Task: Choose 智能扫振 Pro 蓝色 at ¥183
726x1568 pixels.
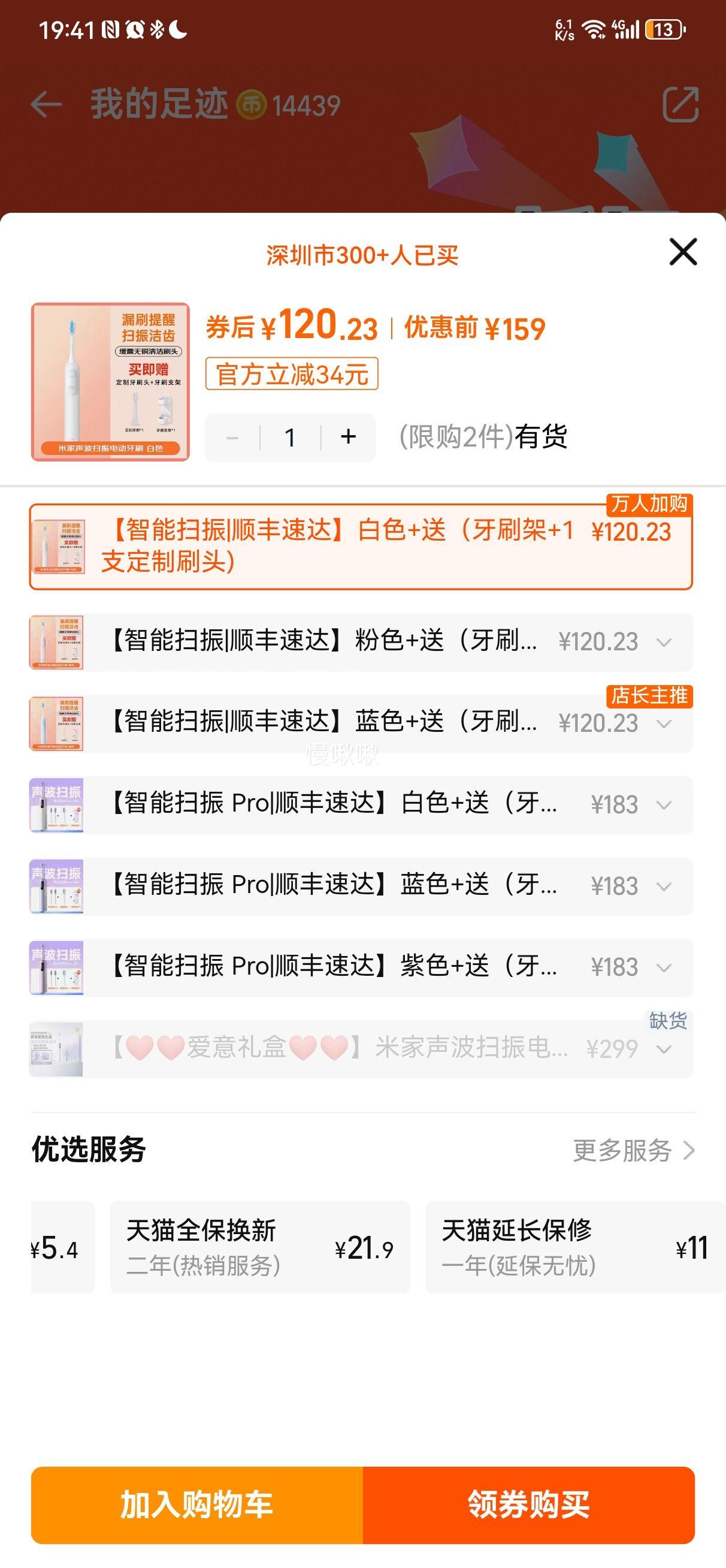Action: click(332, 886)
